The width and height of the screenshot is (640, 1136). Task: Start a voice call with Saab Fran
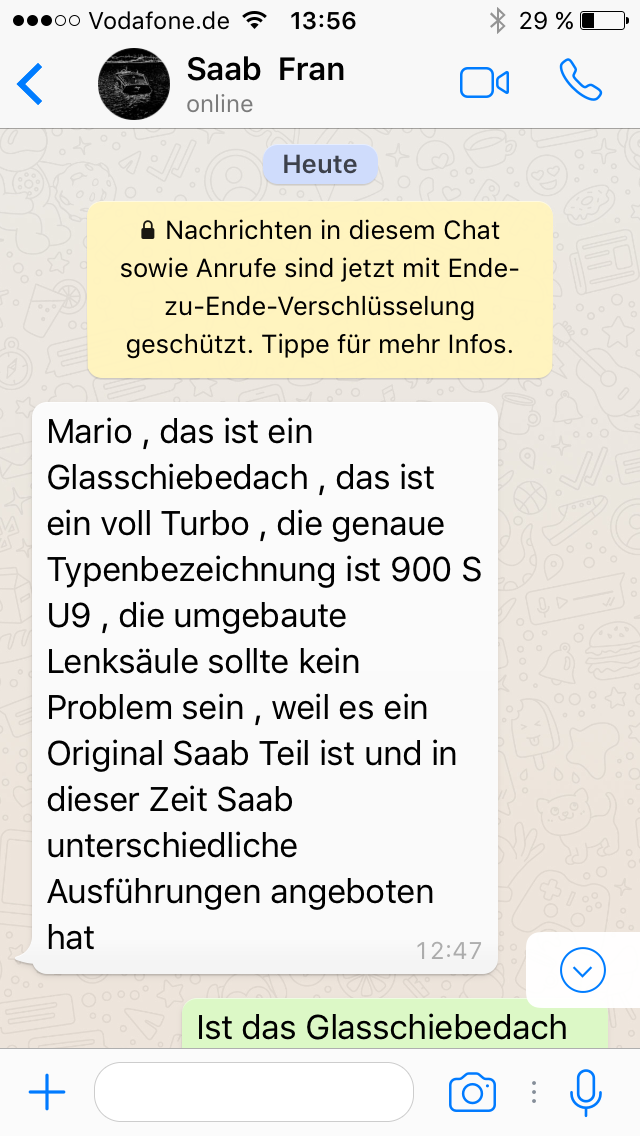click(x=581, y=80)
